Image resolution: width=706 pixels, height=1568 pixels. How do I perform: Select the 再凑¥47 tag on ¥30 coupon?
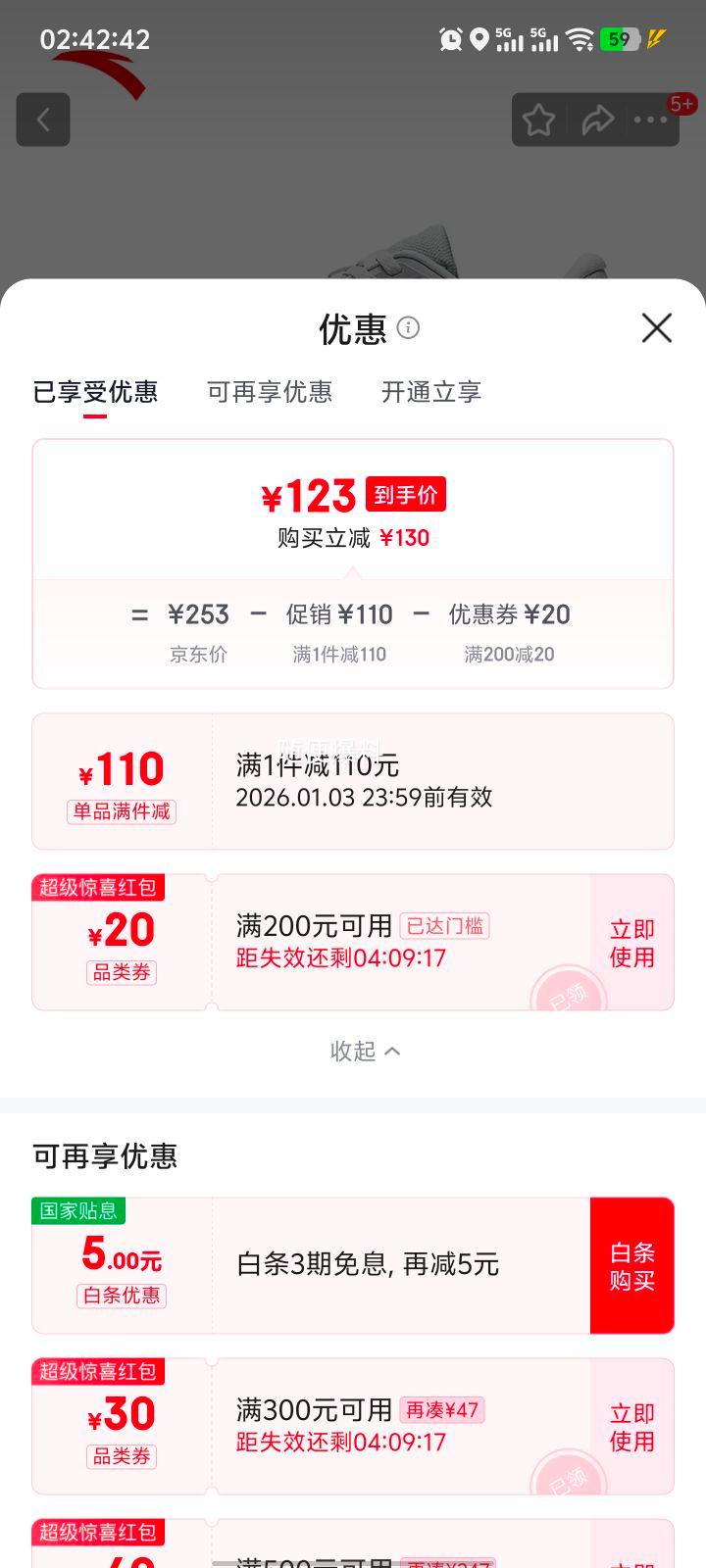[443, 1410]
